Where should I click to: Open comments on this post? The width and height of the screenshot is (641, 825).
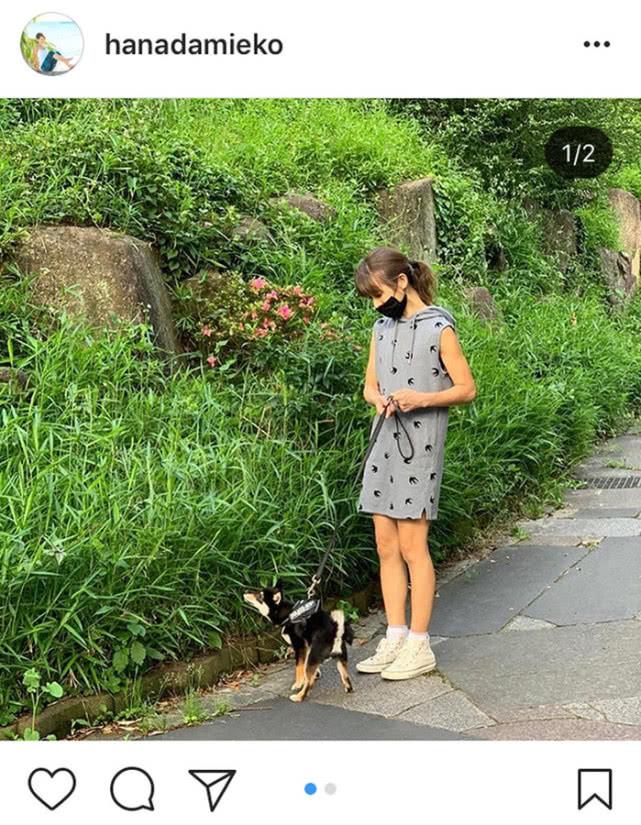pyautogui.click(x=132, y=788)
